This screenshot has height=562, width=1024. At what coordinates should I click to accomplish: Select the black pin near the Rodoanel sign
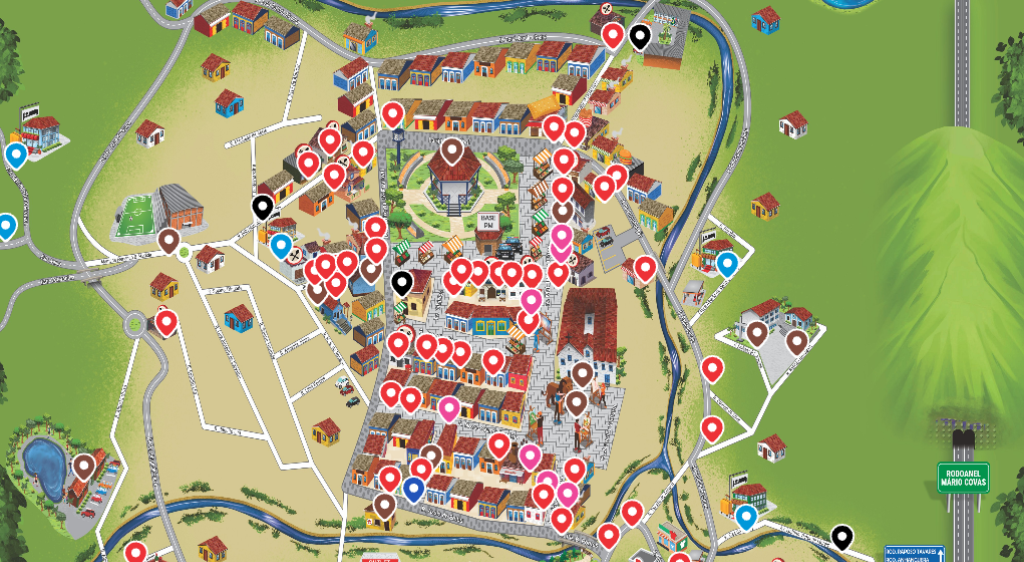(x=843, y=537)
